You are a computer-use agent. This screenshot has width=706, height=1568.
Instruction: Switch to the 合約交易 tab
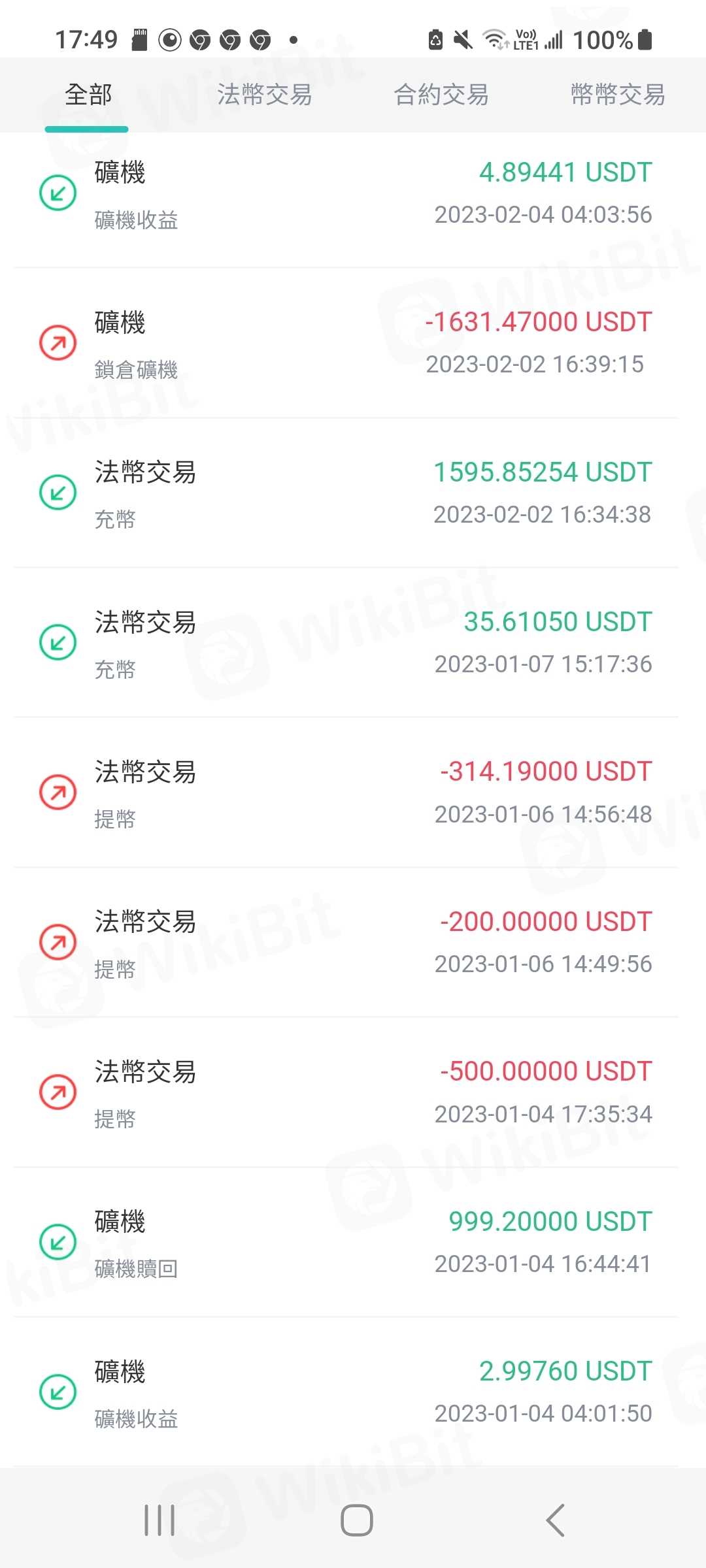coord(441,95)
